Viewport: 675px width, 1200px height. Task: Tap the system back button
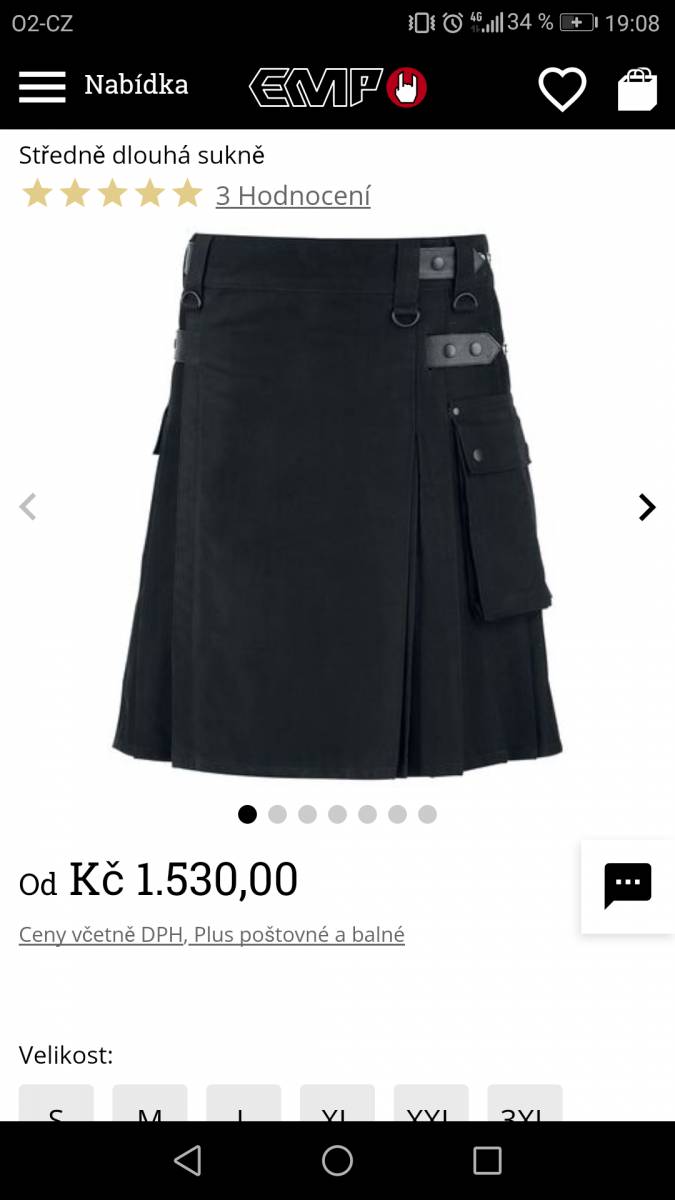pyautogui.click(x=187, y=1160)
